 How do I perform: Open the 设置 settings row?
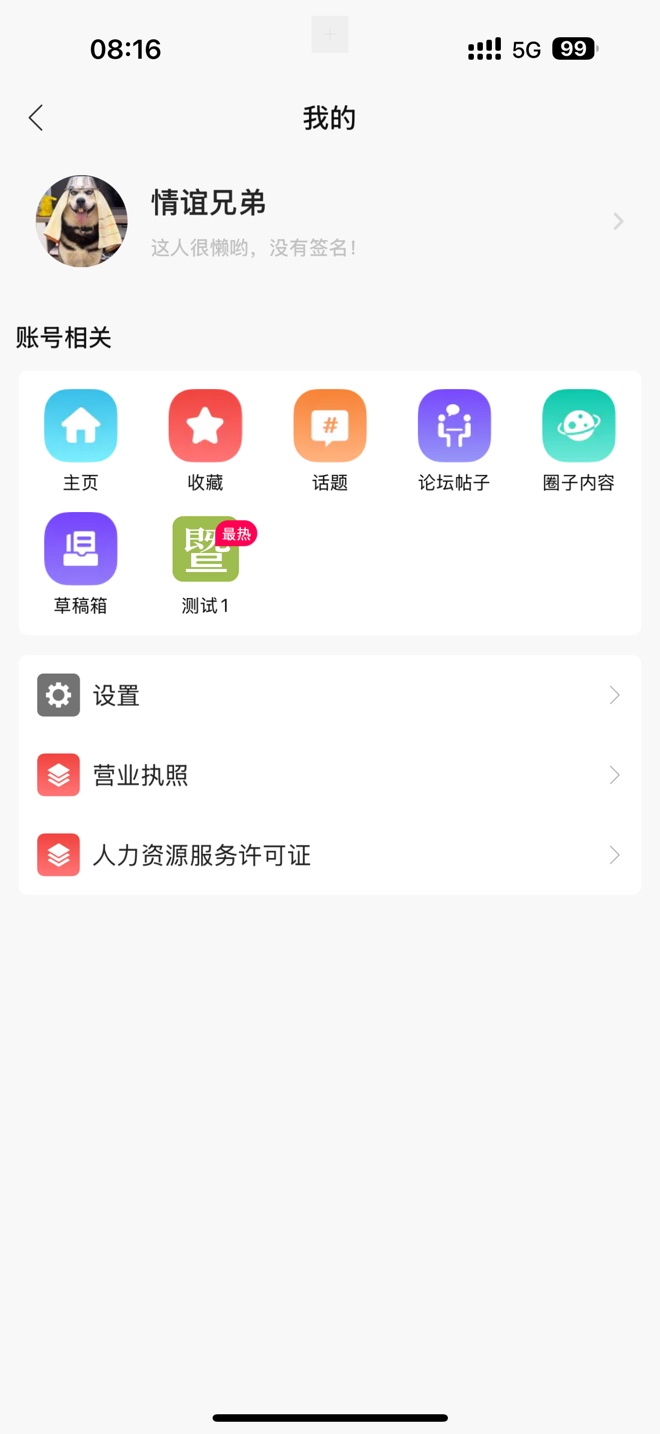[x=330, y=695]
